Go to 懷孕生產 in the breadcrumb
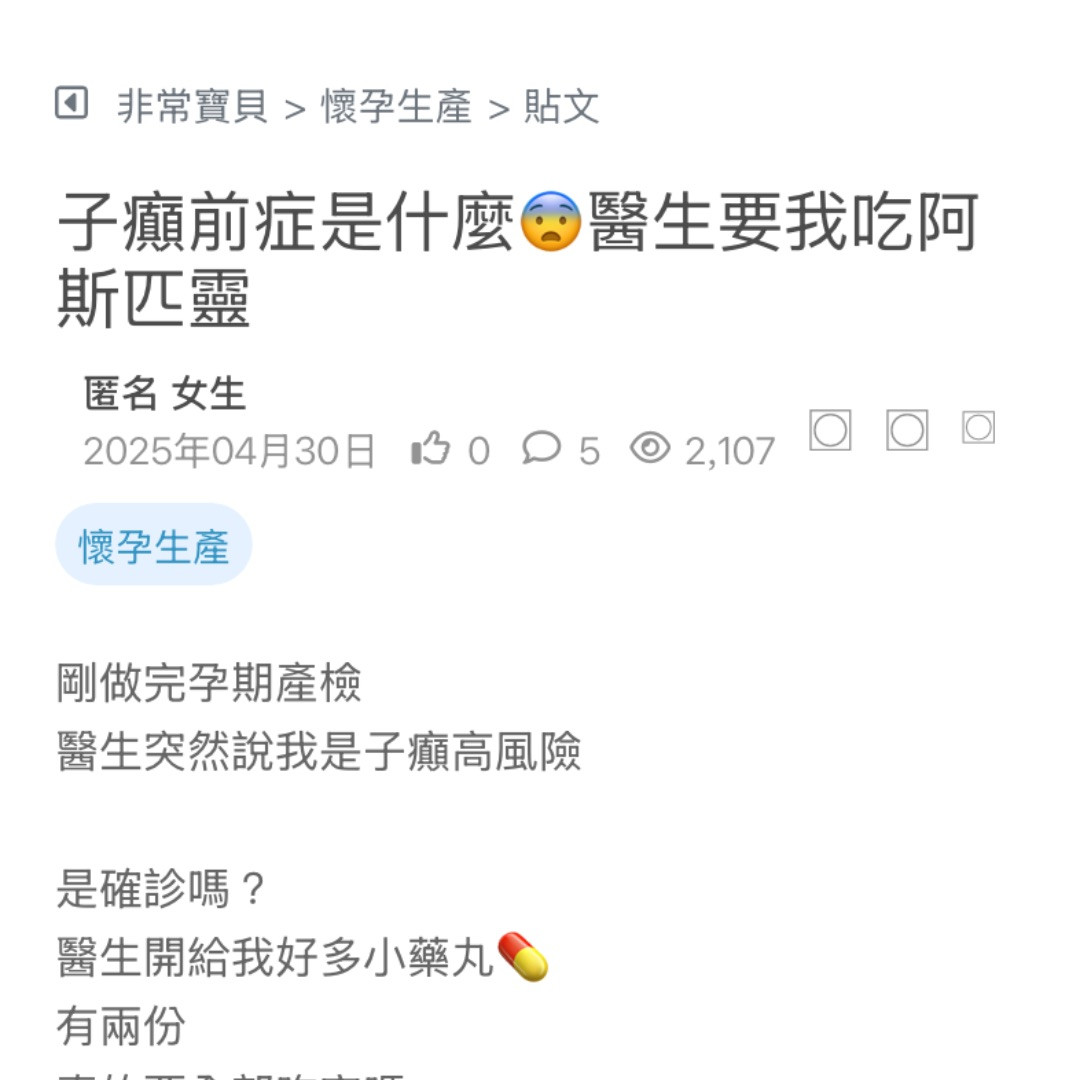Screen dimensions: 1080x1080 tap(396, 107)
